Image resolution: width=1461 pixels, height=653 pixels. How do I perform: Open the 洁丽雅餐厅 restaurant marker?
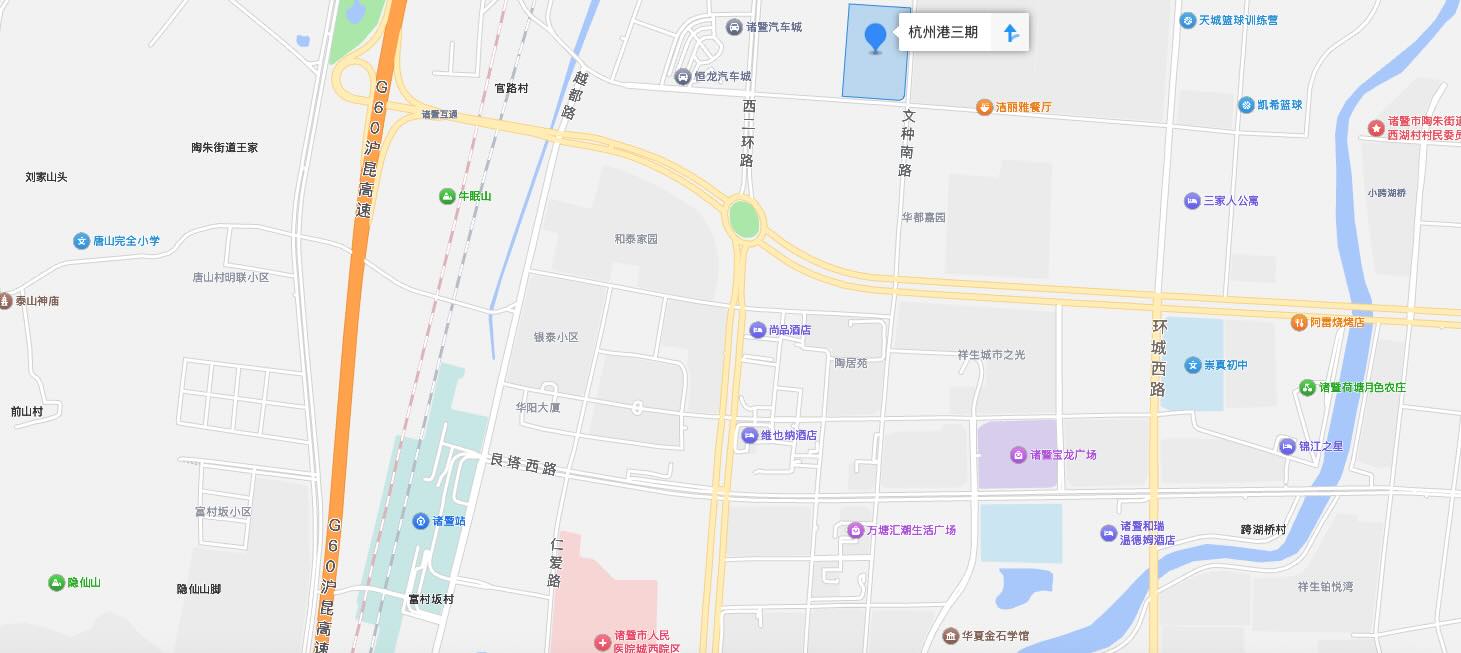tap(985, 107)
